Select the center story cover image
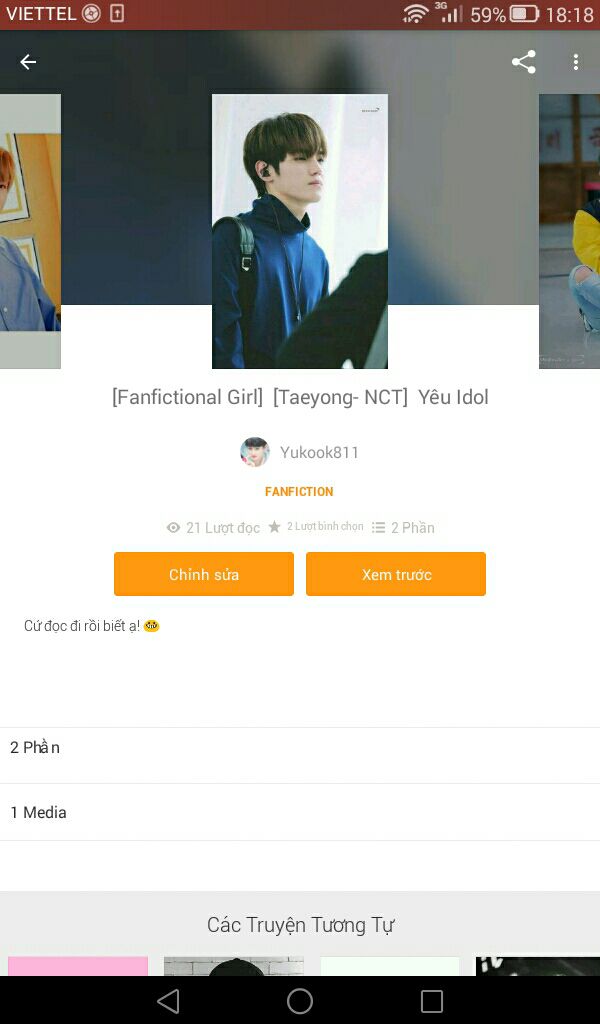 [x=300, y=231]
